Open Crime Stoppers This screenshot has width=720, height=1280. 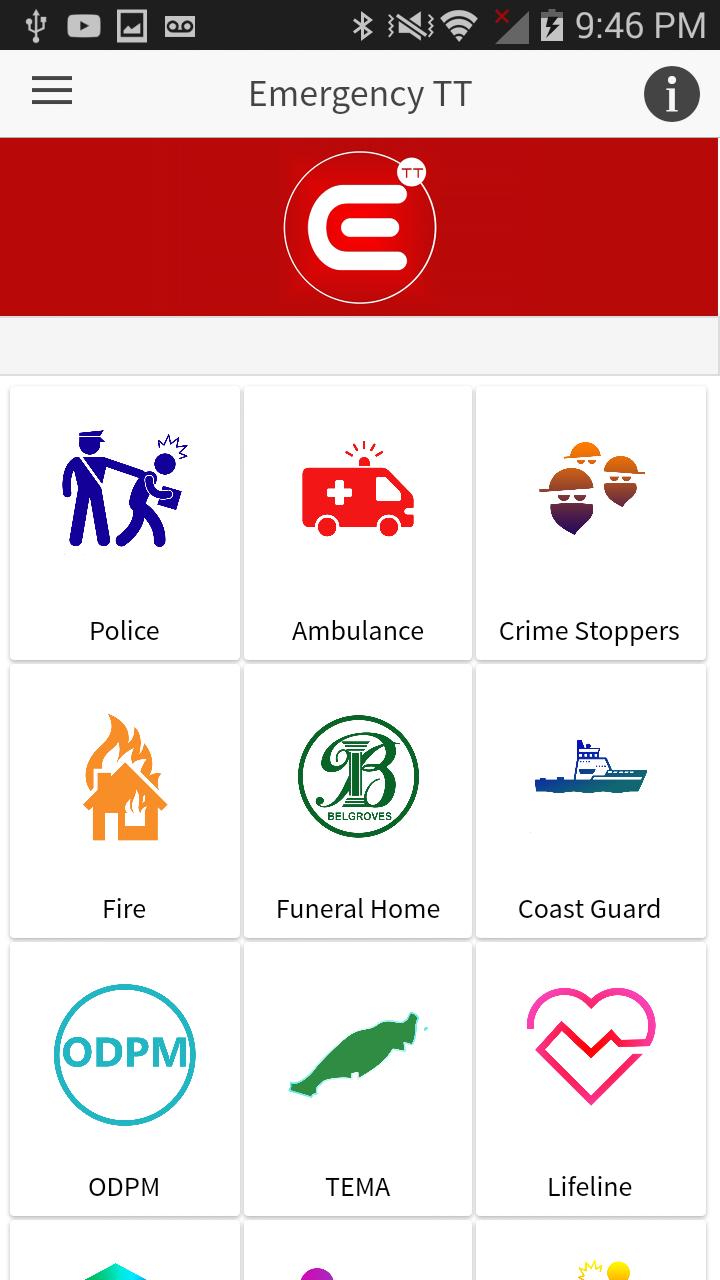590,523
